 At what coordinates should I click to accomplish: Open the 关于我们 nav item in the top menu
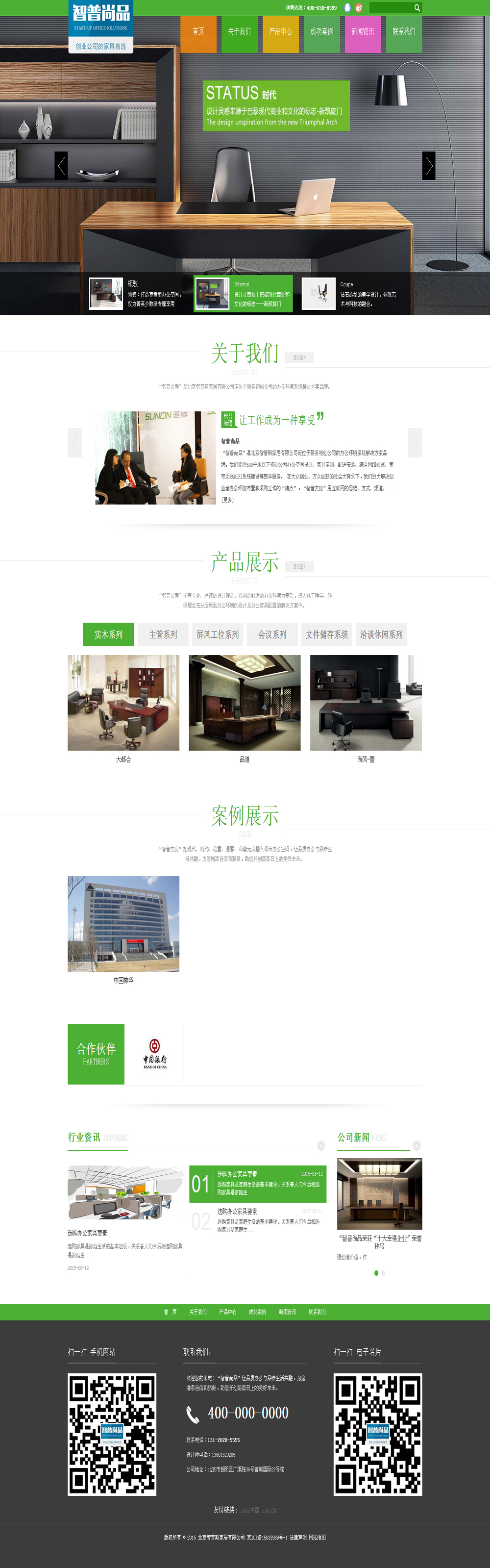239,32
